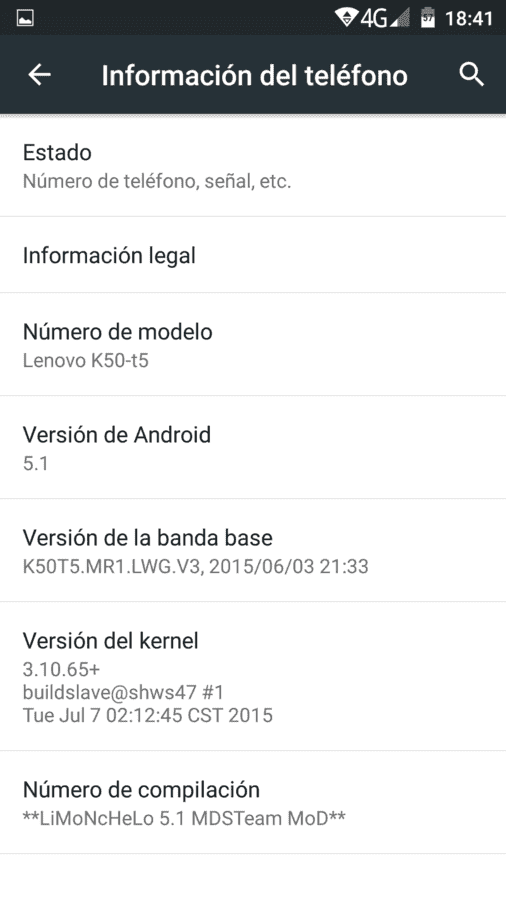The image size is (506, 899).
Task: Open the search magnifier icon
Action: tap(471, 75)
